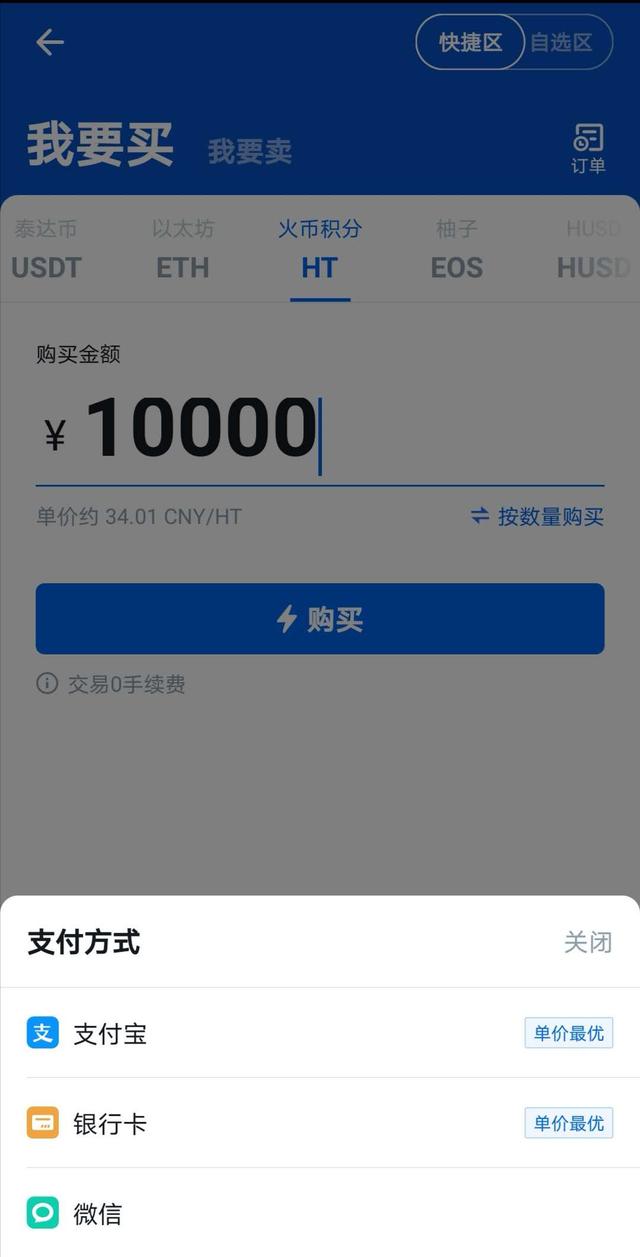Switch to the 自选区 segment

[x=562, y=42]
